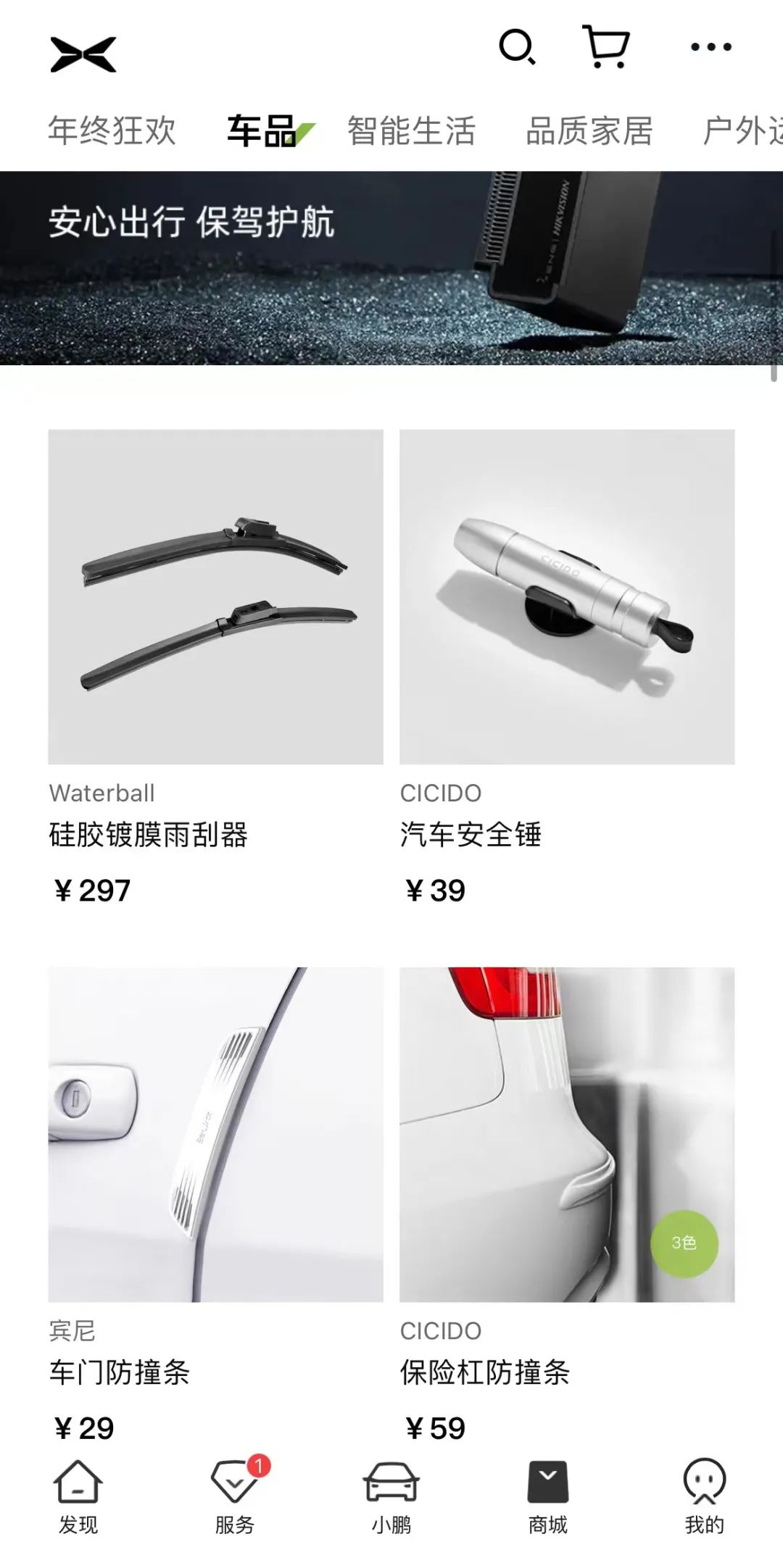View the CICIDO 保险杠防撞条 product
The image size is (783, 1568).
(x=567, y=1134)
